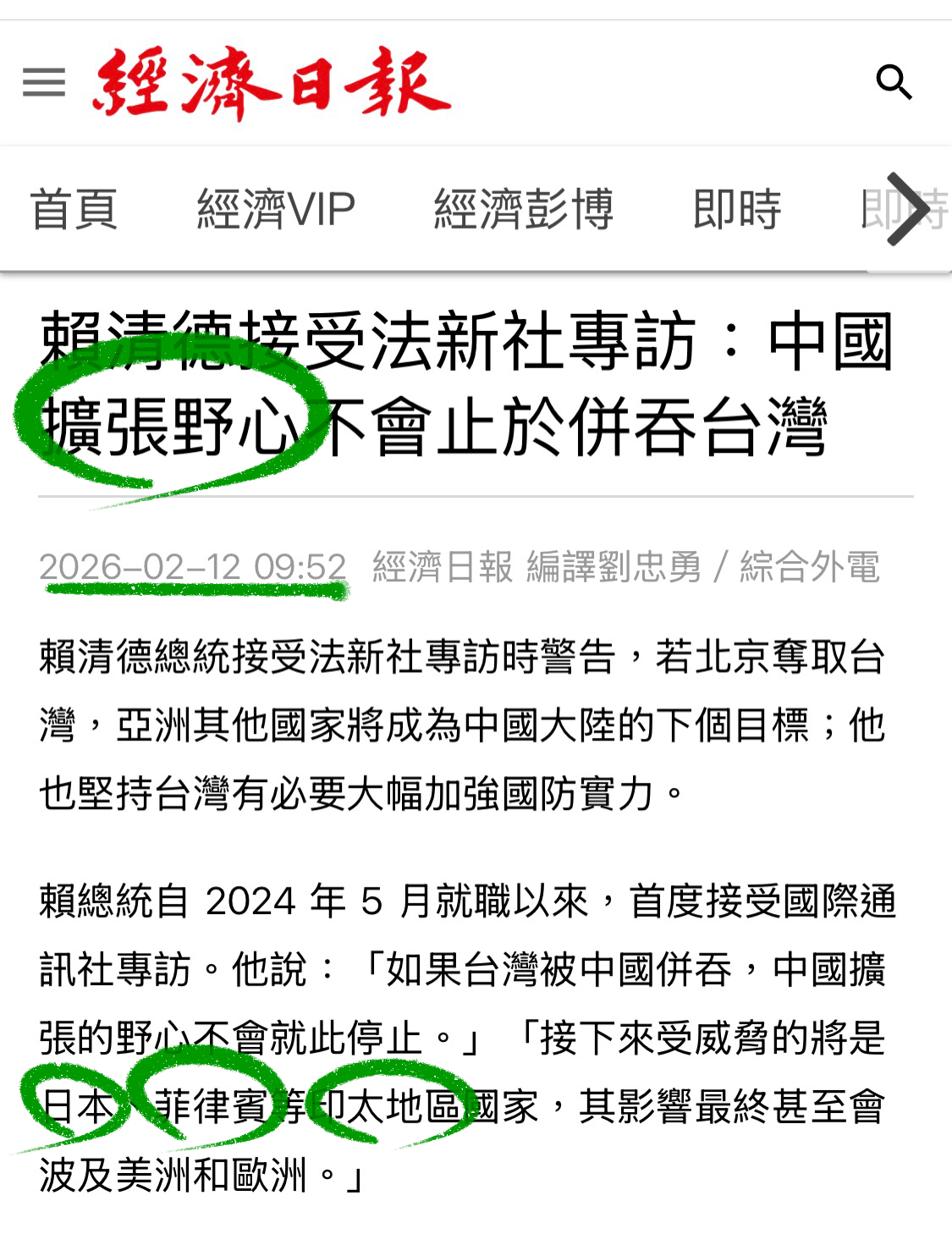Screen dimensions: 952x1234
Task: Select the 即時 tab
Action: tap(736, 209)
